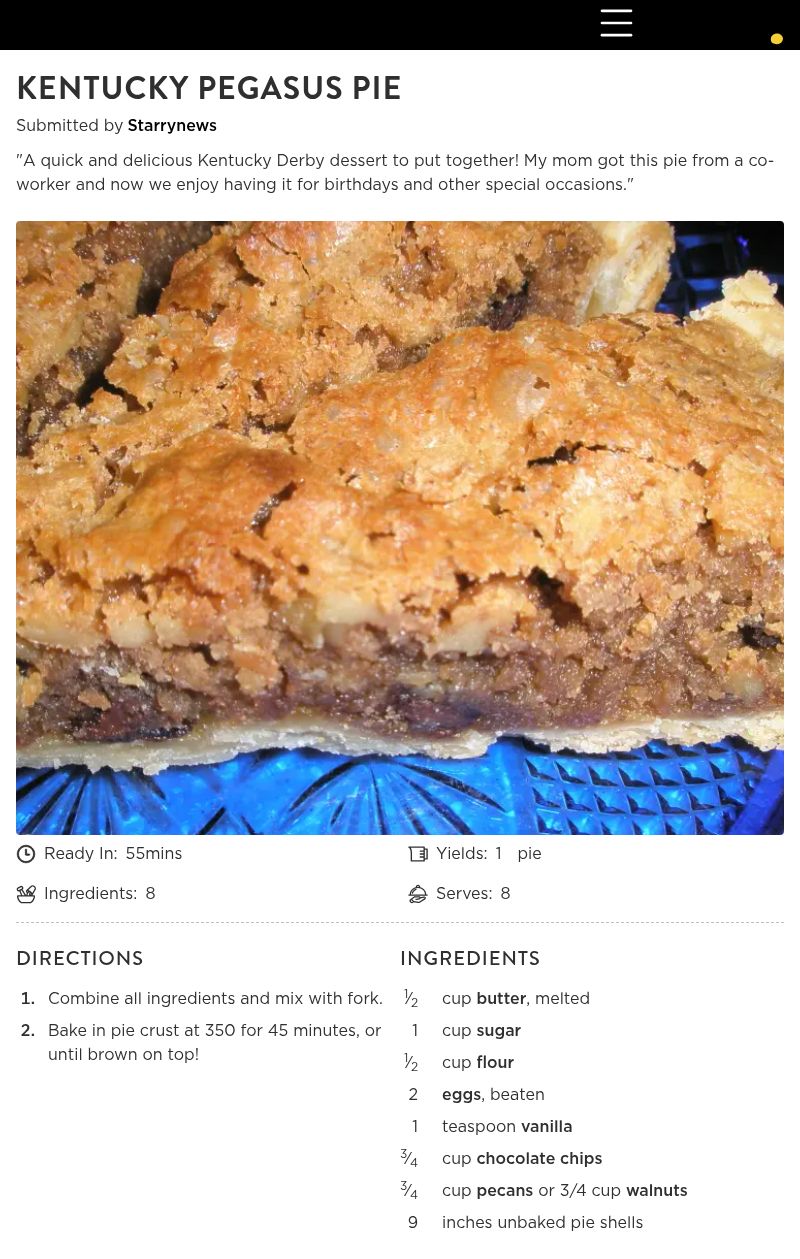Open the Kentucky Pegasus Pie photo

400,527
